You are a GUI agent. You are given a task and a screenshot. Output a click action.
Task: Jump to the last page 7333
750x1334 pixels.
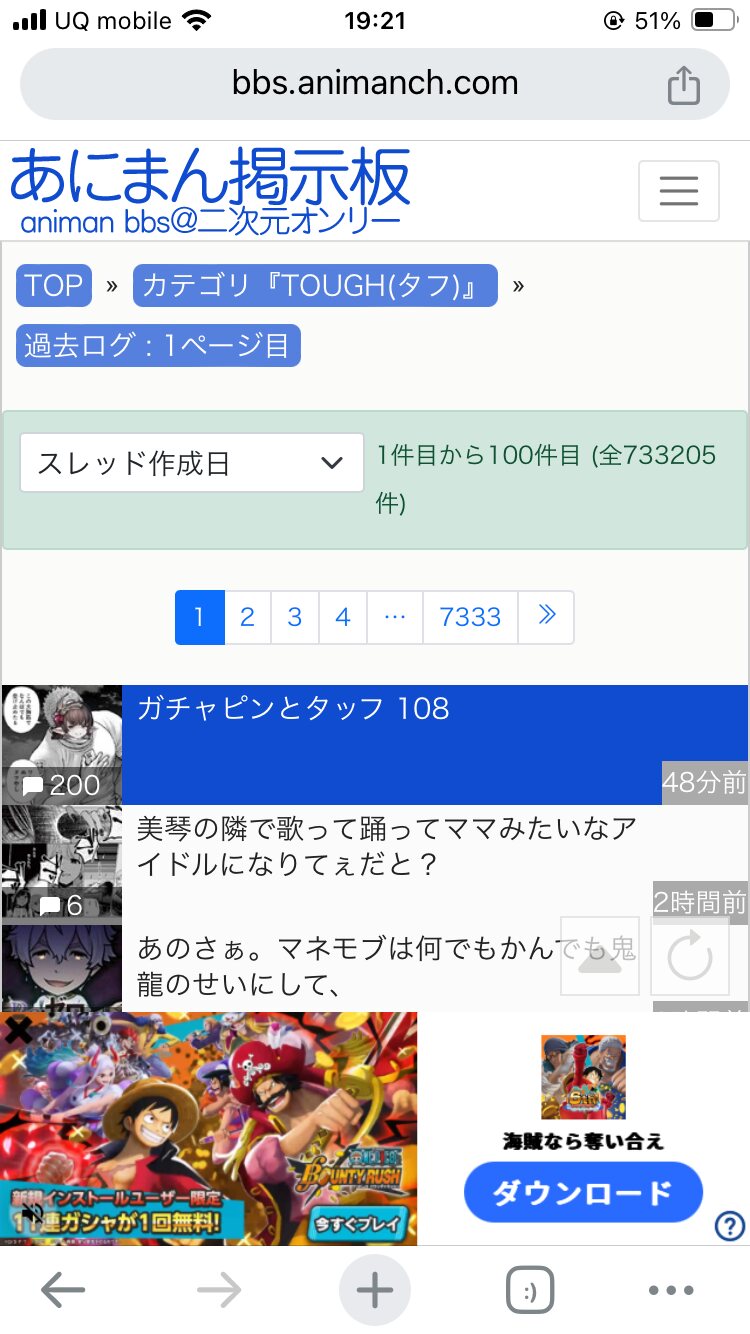(x=470, y=617)
